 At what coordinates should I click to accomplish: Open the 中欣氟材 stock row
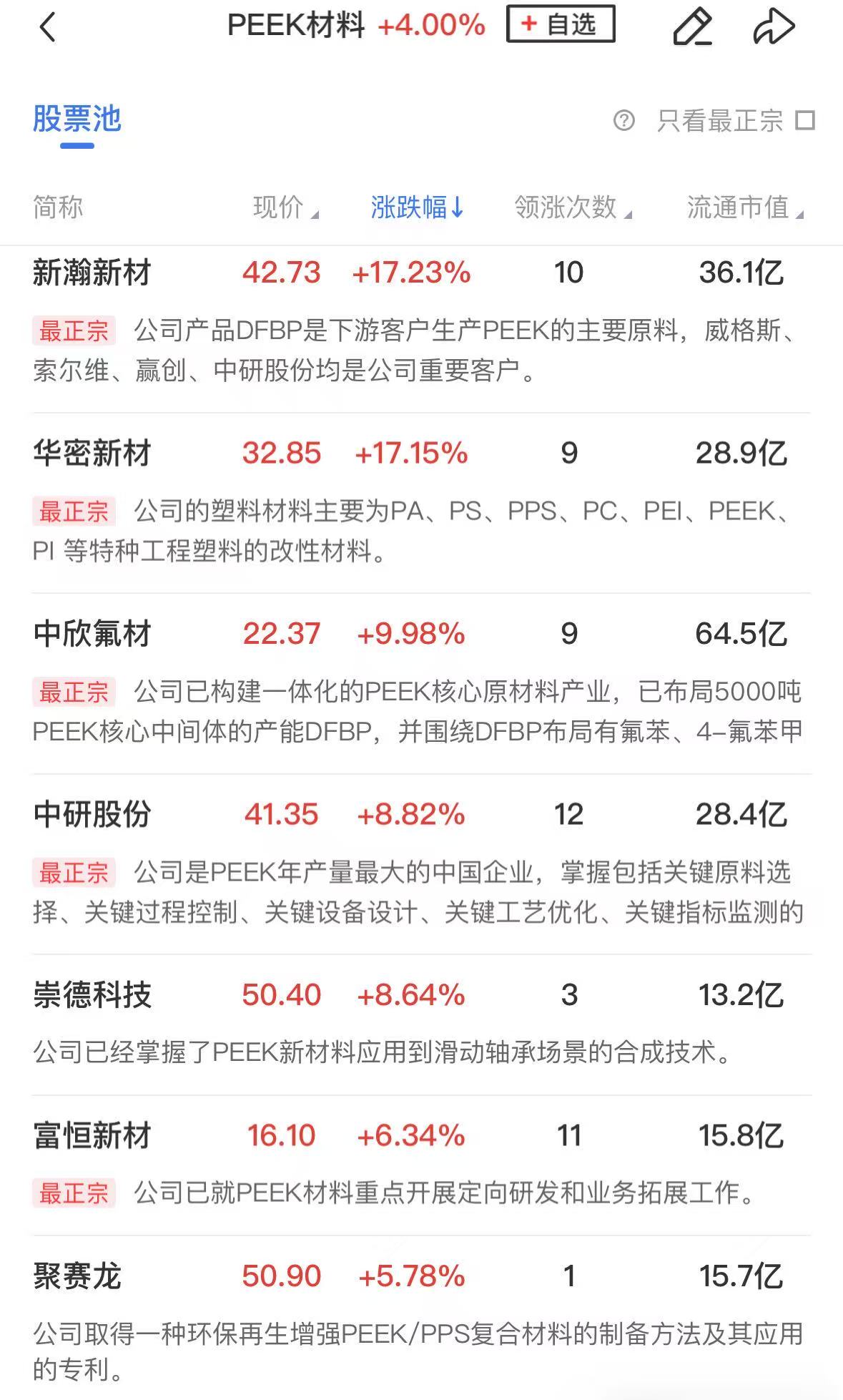(421, 683)
